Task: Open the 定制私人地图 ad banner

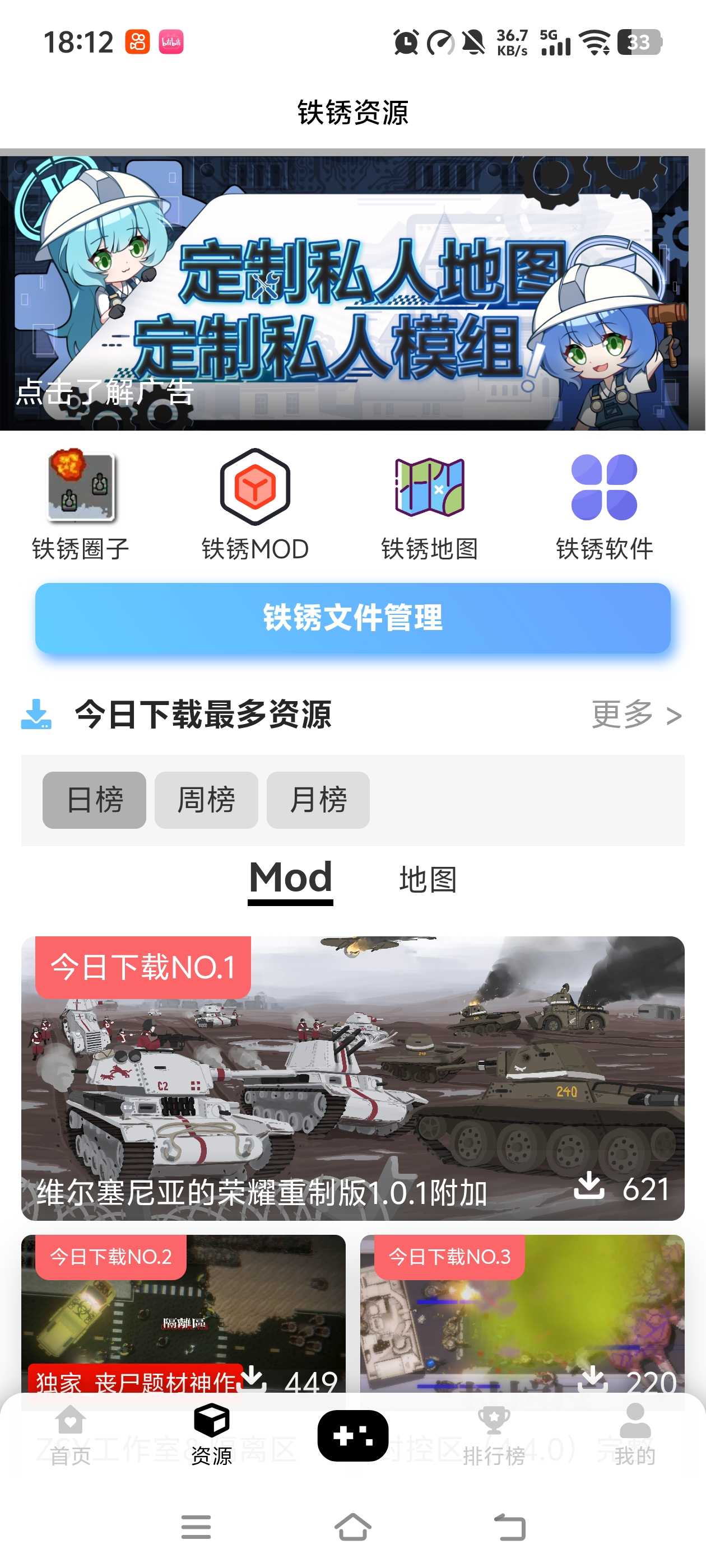Action: (352, 292)
